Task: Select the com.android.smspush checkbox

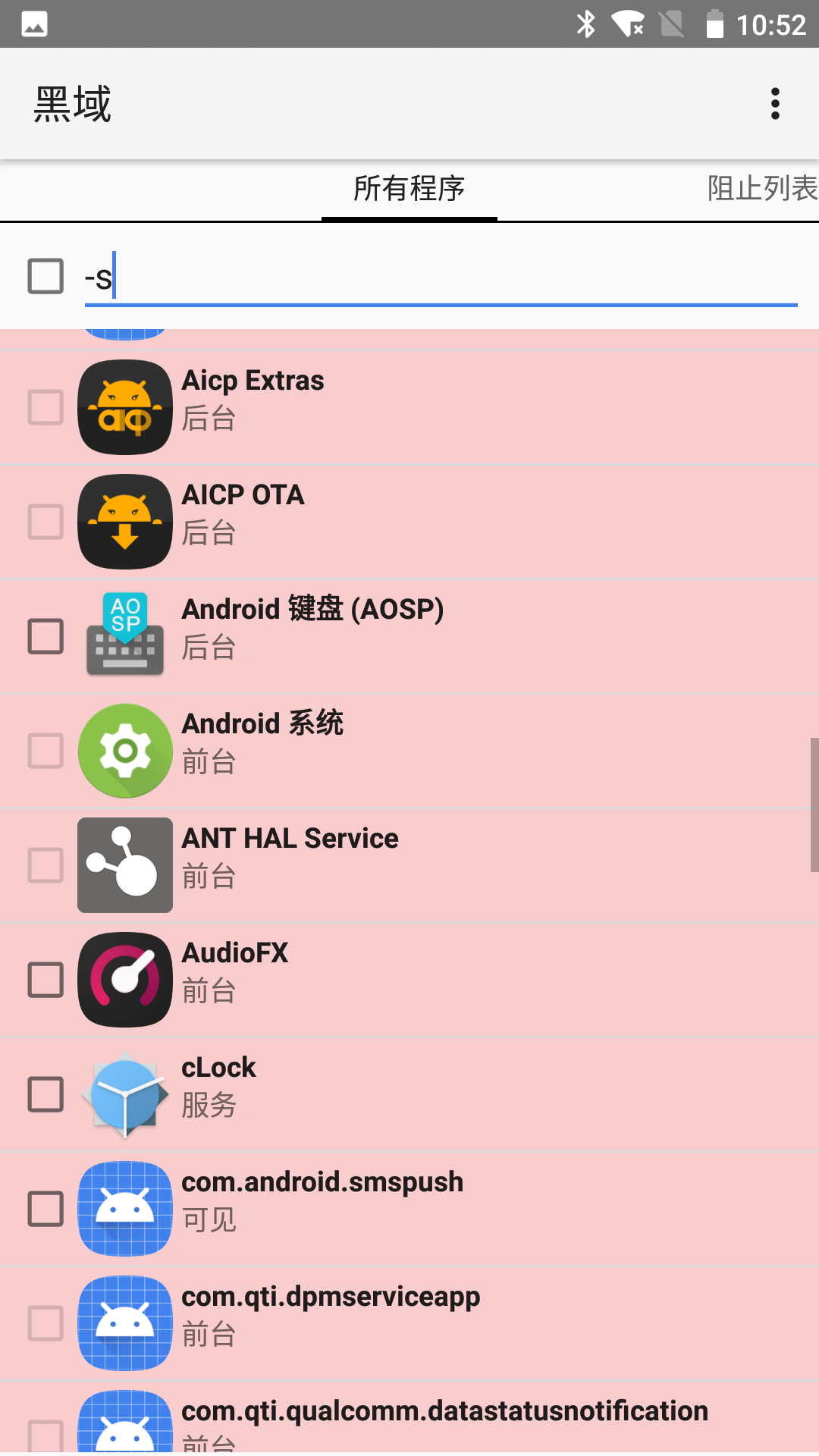Action: (45, 1209)
